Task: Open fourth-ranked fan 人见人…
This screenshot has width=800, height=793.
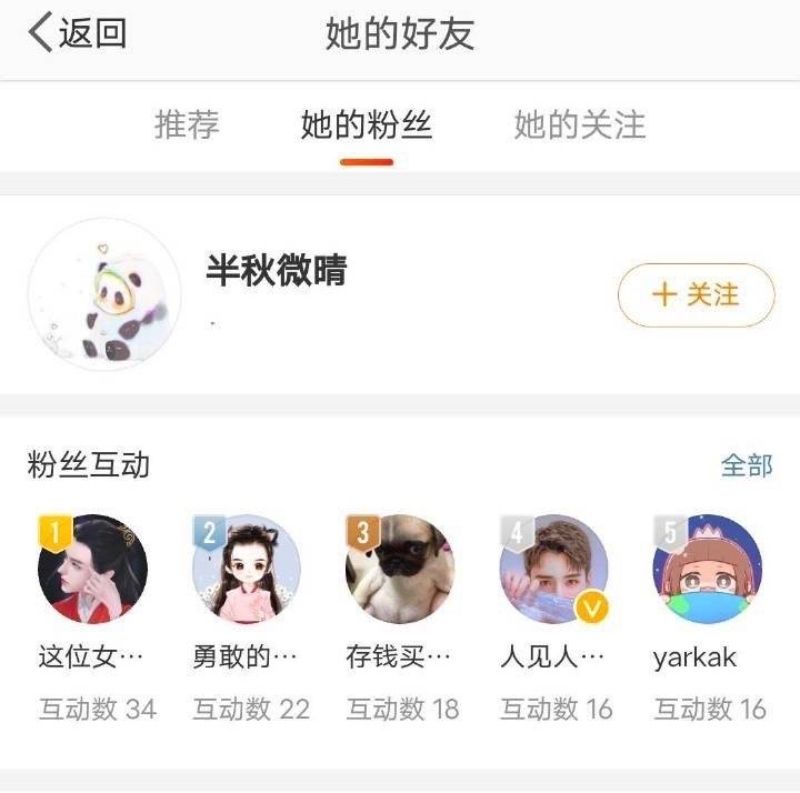Action: (x=554, y=569)
